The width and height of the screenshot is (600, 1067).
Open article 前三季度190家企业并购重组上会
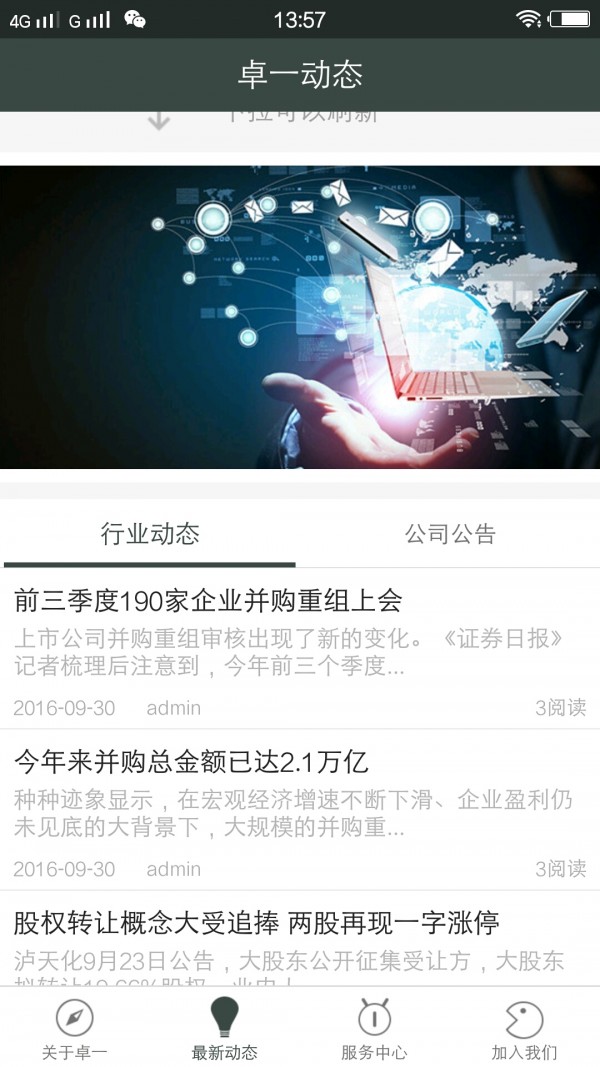point(208,601)
